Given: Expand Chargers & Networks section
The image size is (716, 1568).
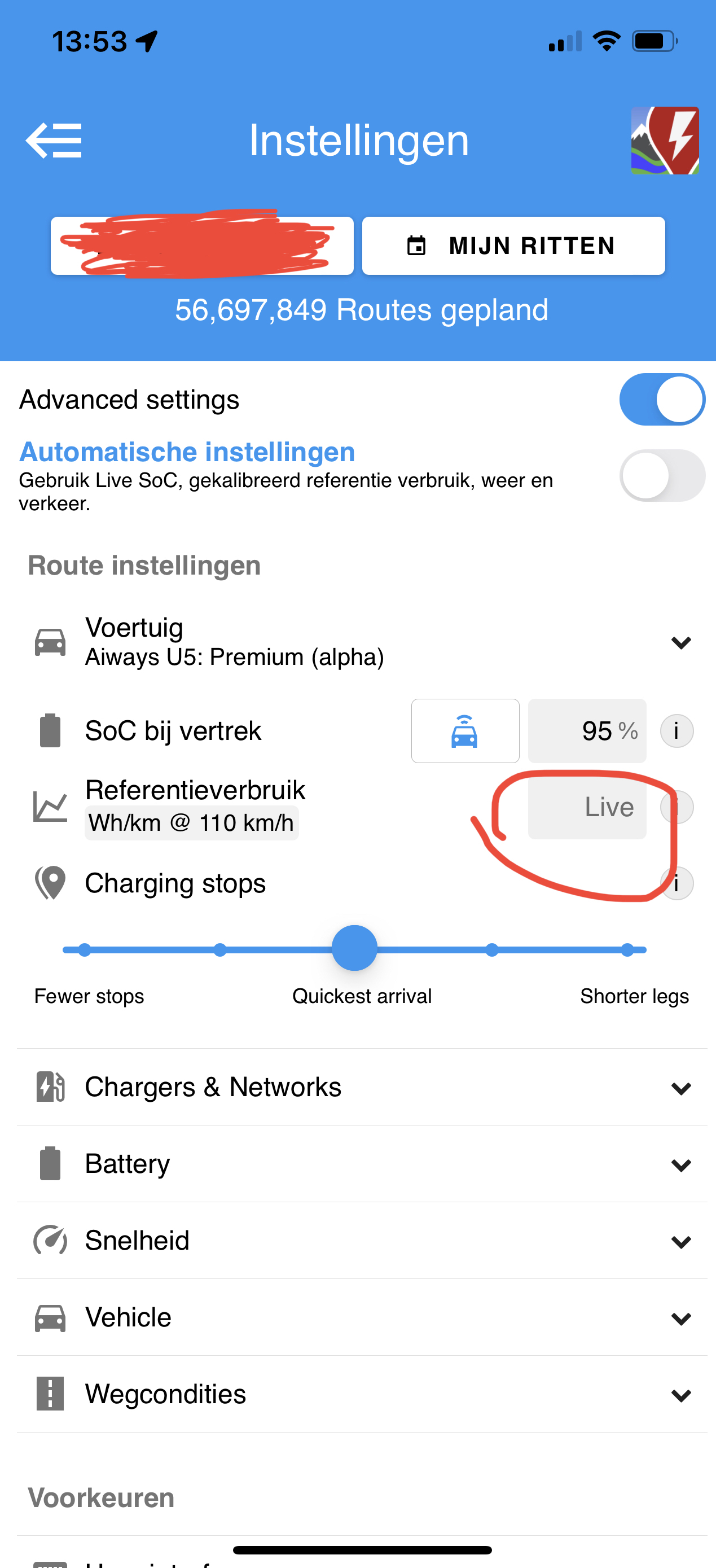Looking at the screenshot, I should click(x=362, y=1087).
